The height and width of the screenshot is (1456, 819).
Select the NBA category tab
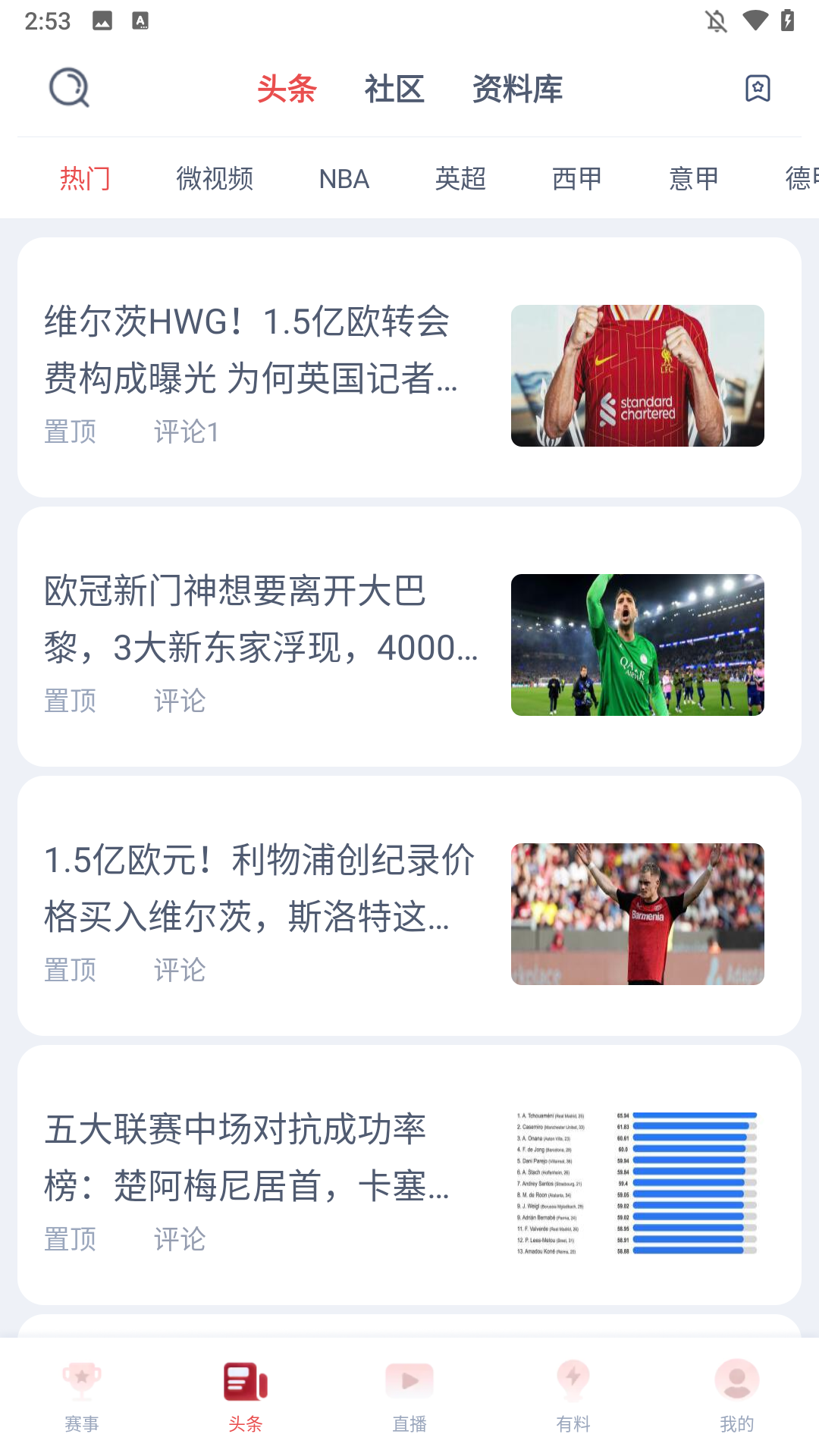pyautogui.click(x=344, y=179)
